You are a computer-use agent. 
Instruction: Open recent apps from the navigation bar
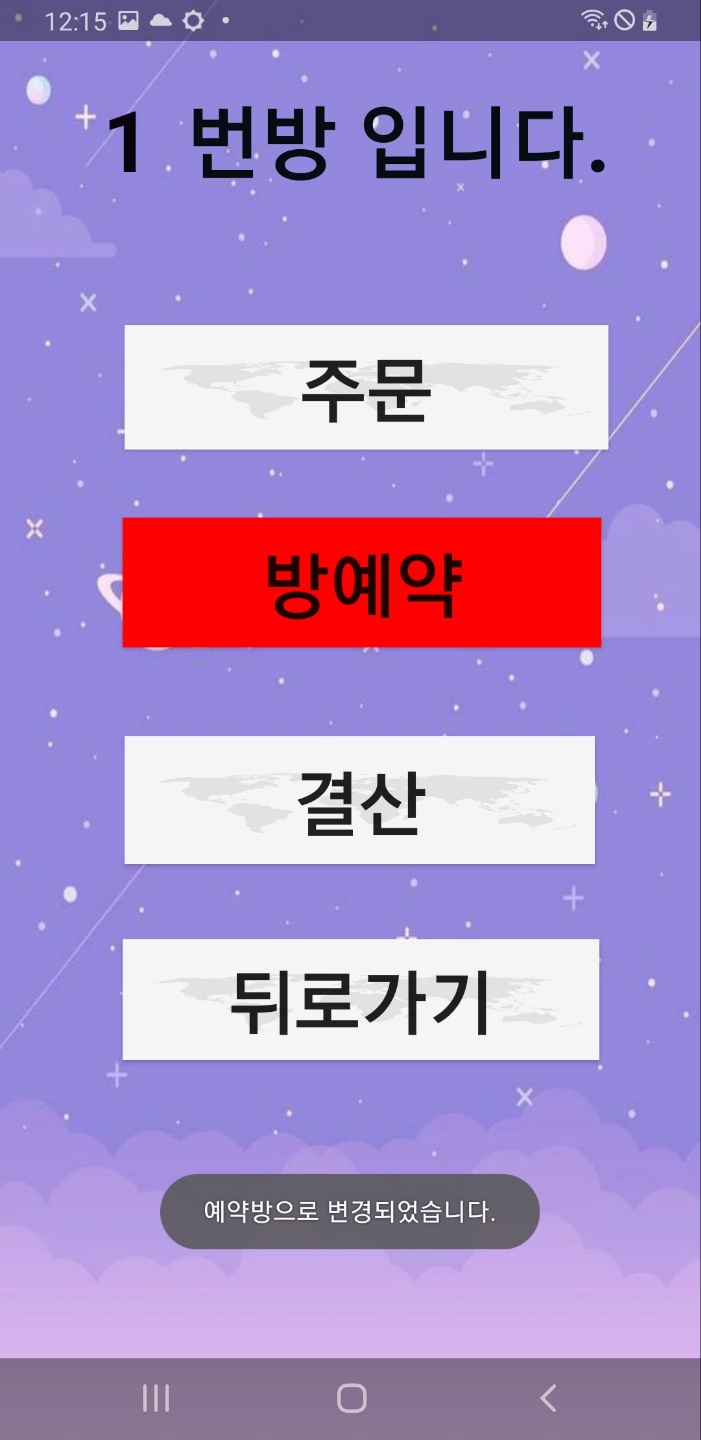pos(155,1397)
